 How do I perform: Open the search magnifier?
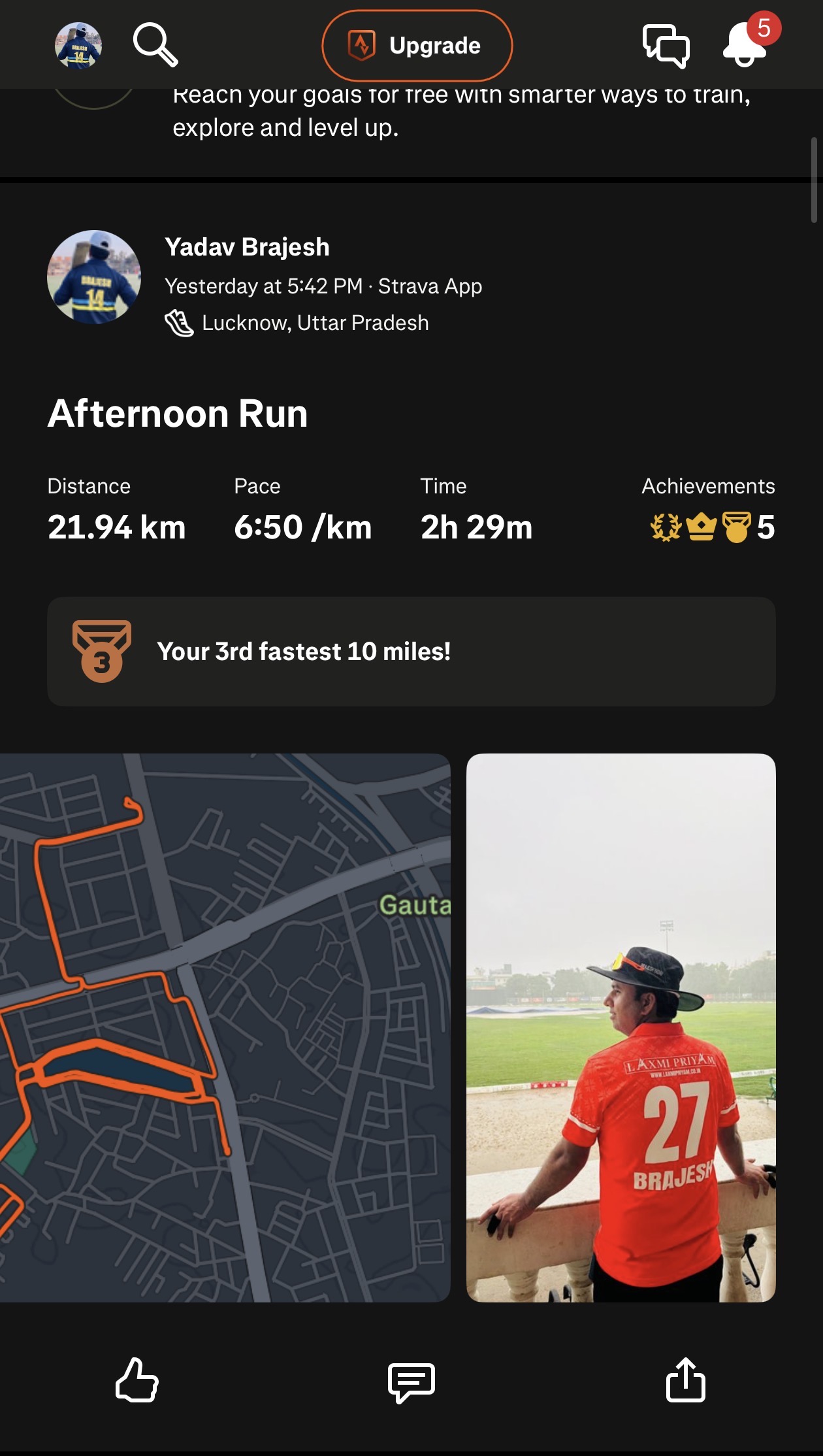(x=155, y=45)
